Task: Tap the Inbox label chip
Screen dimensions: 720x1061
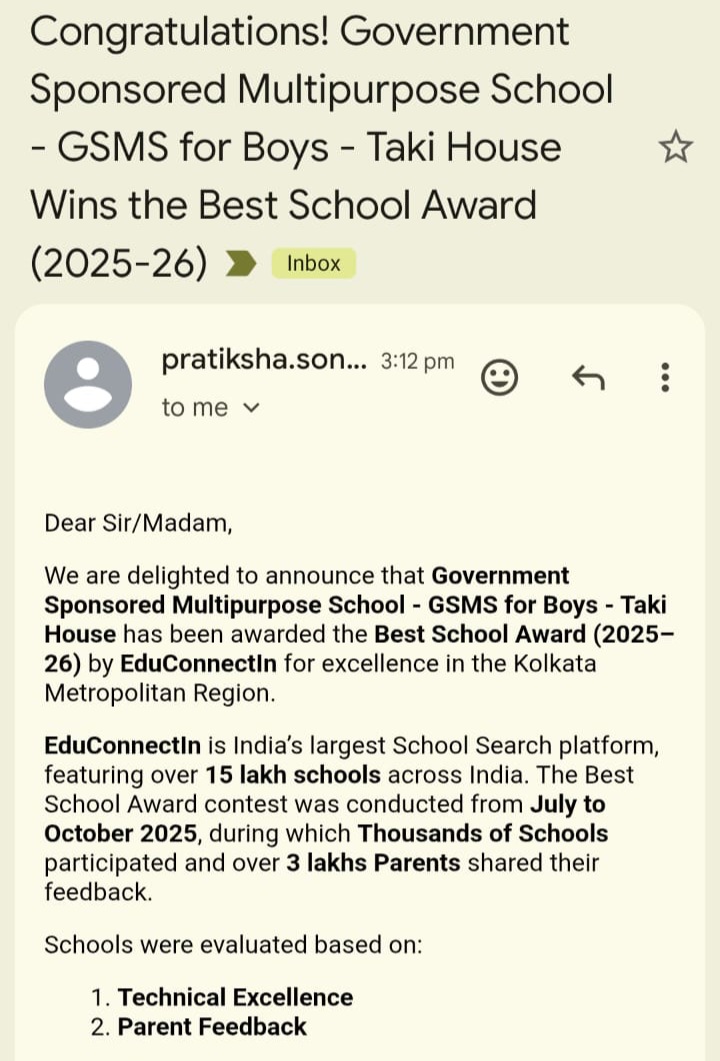Action: [x=313, y=264]
